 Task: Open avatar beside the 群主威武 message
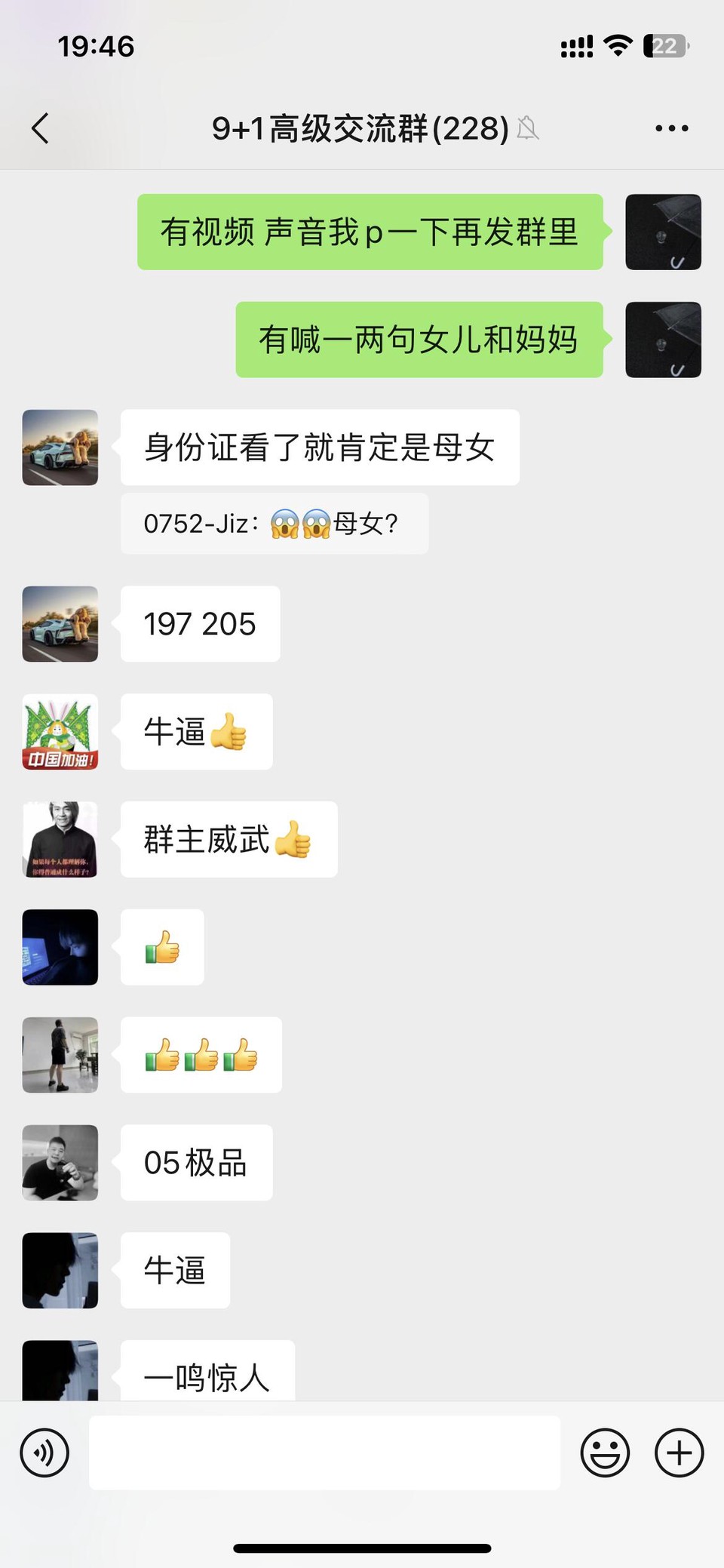pyautogui.click(x=60, y=839)
